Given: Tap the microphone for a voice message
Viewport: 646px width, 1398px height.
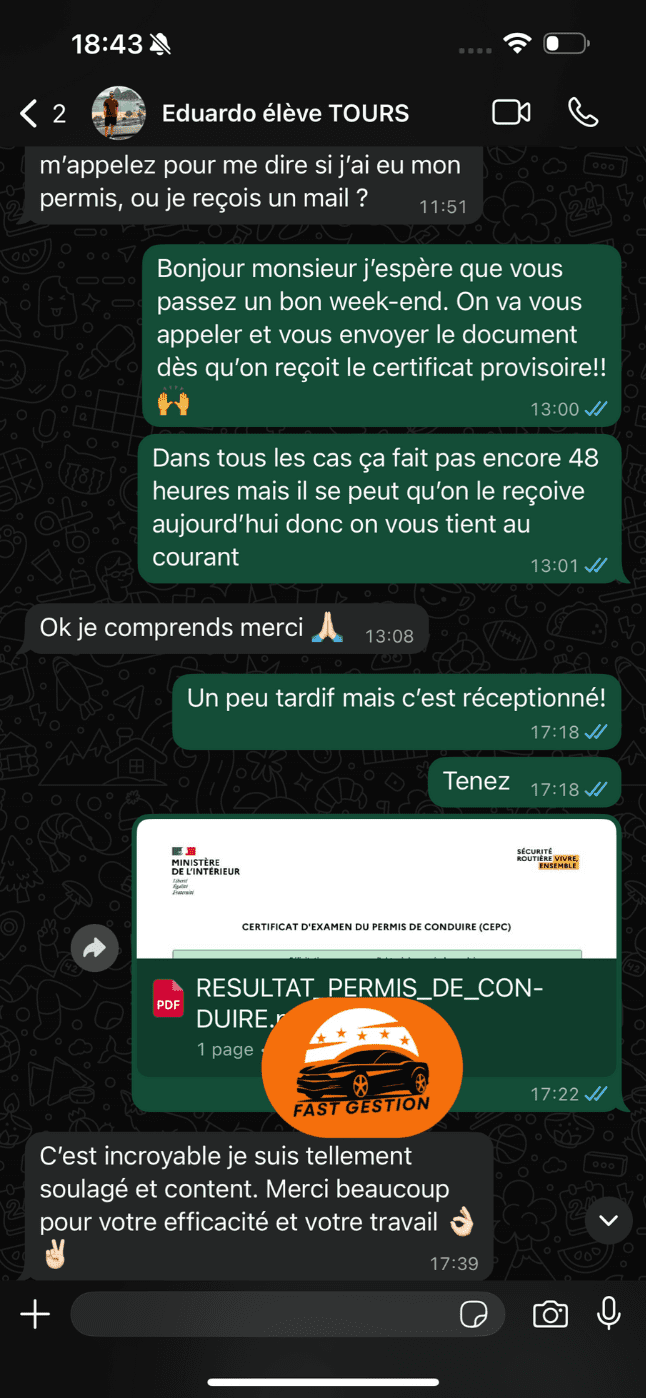Looking at the screenshot, I should [609, 1314].
